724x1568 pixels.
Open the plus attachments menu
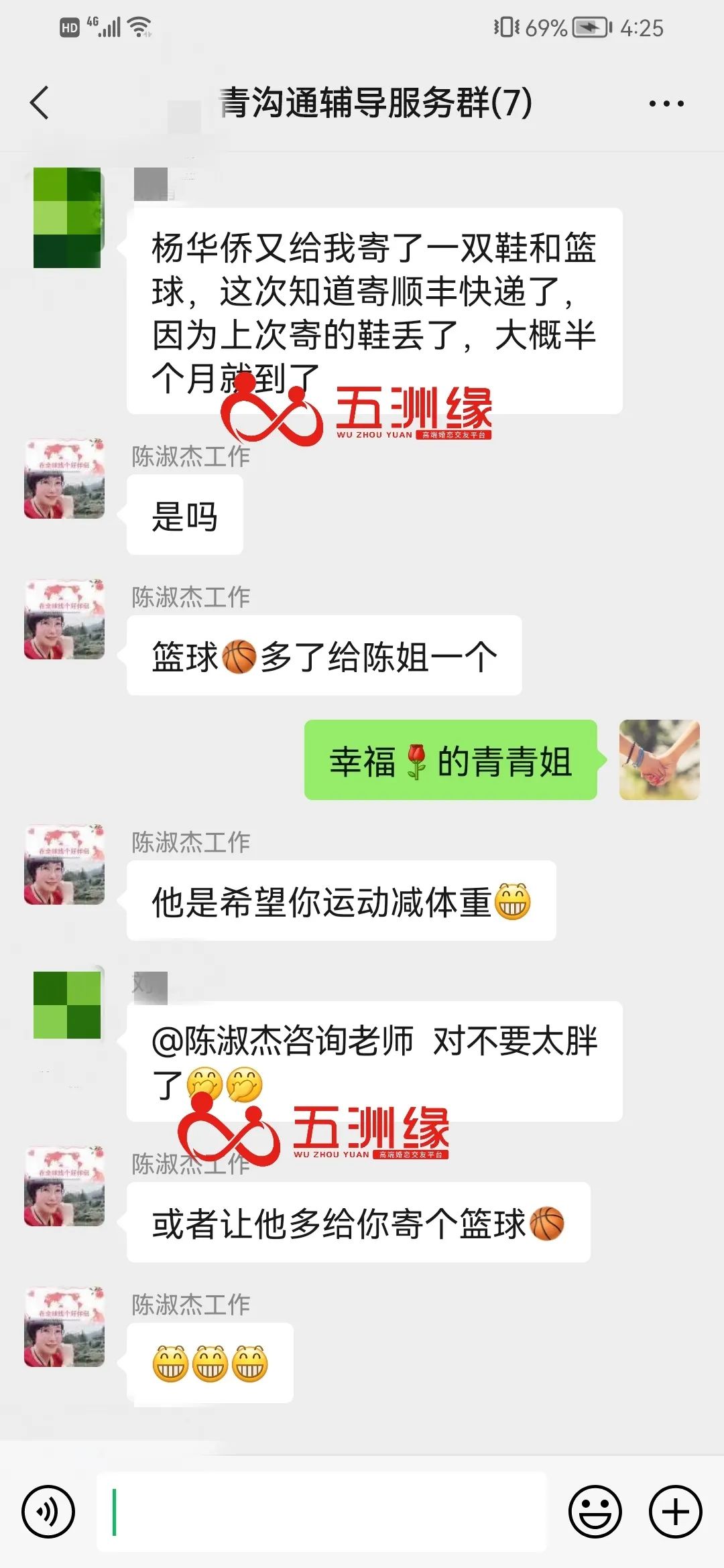pos(675,1512)
